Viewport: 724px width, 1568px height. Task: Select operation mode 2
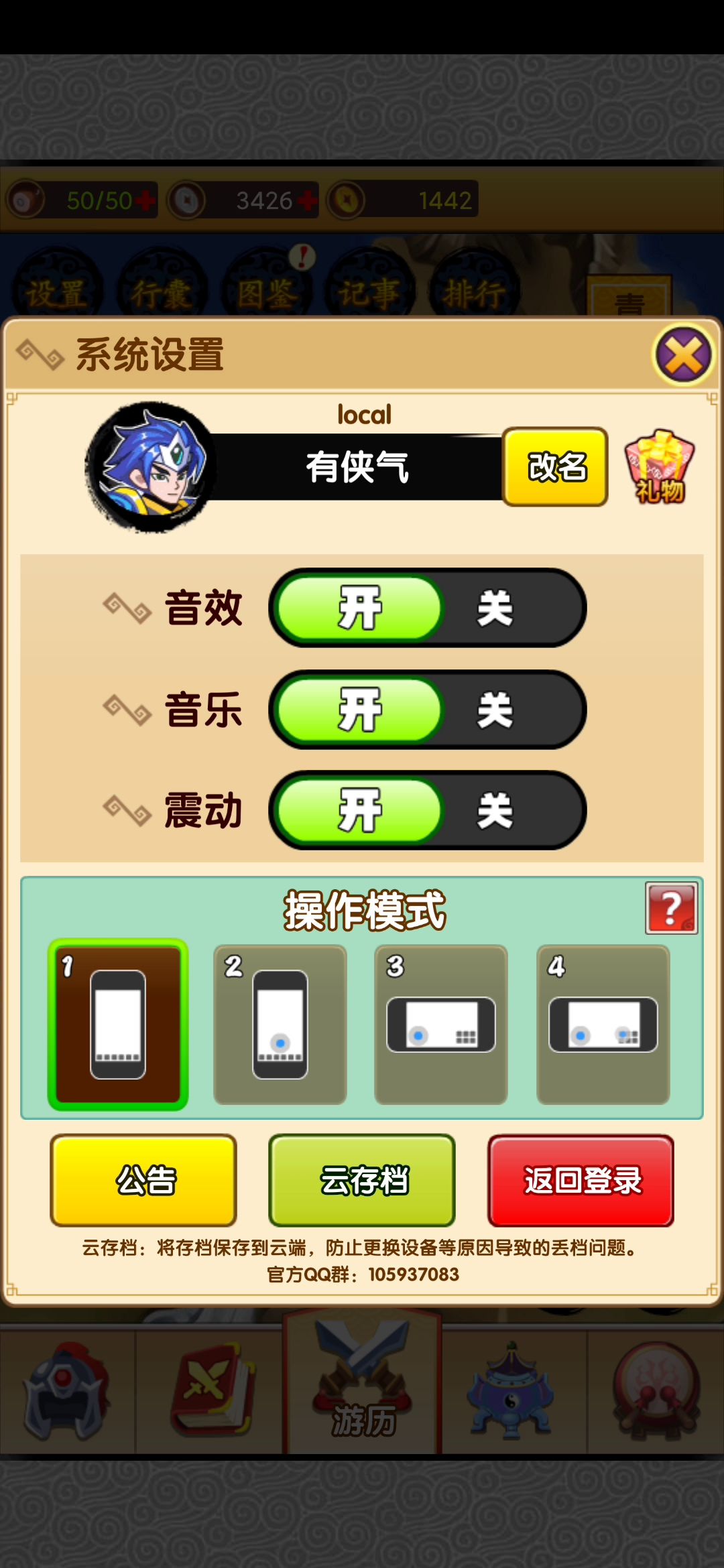280,1024
